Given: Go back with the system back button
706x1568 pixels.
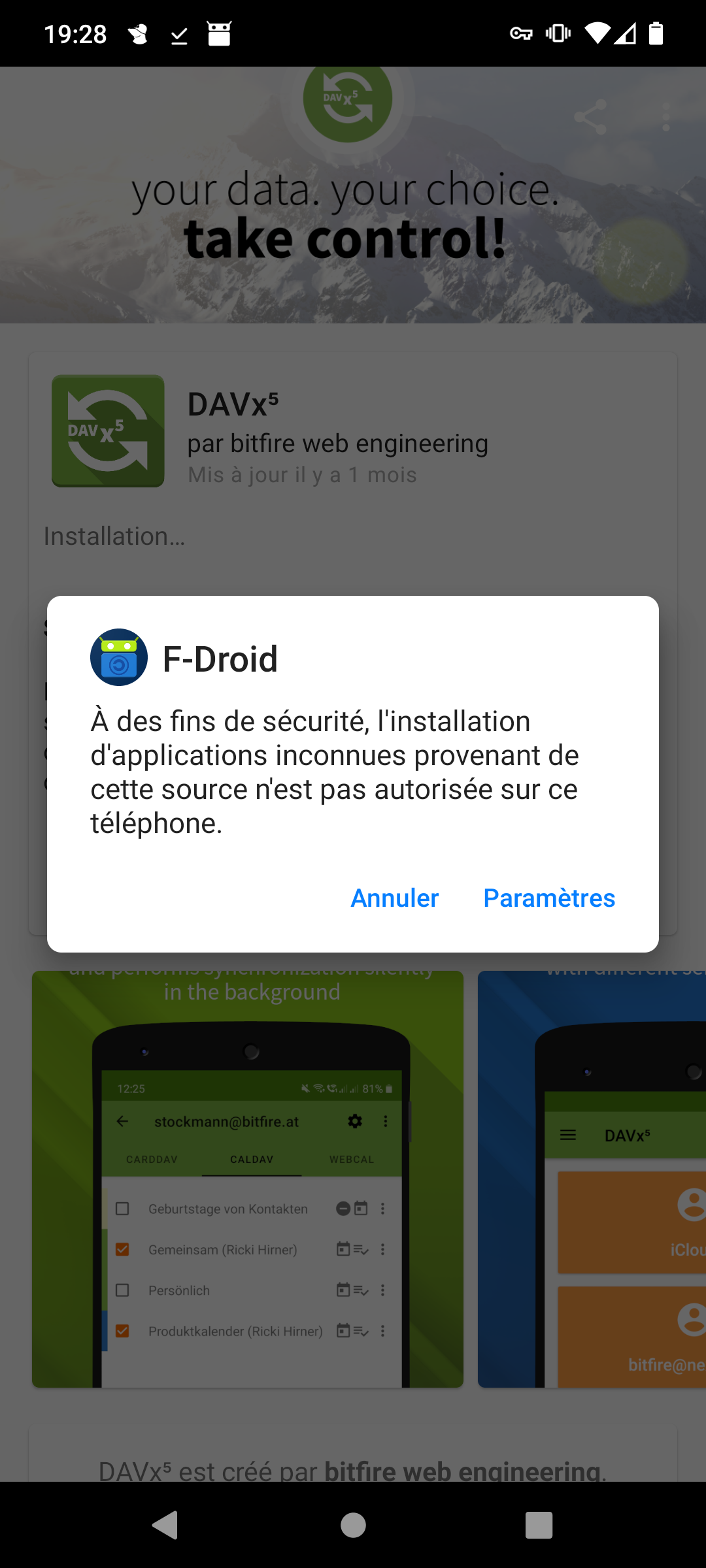Looking at the screenshot, I should tap(165, 1526).
